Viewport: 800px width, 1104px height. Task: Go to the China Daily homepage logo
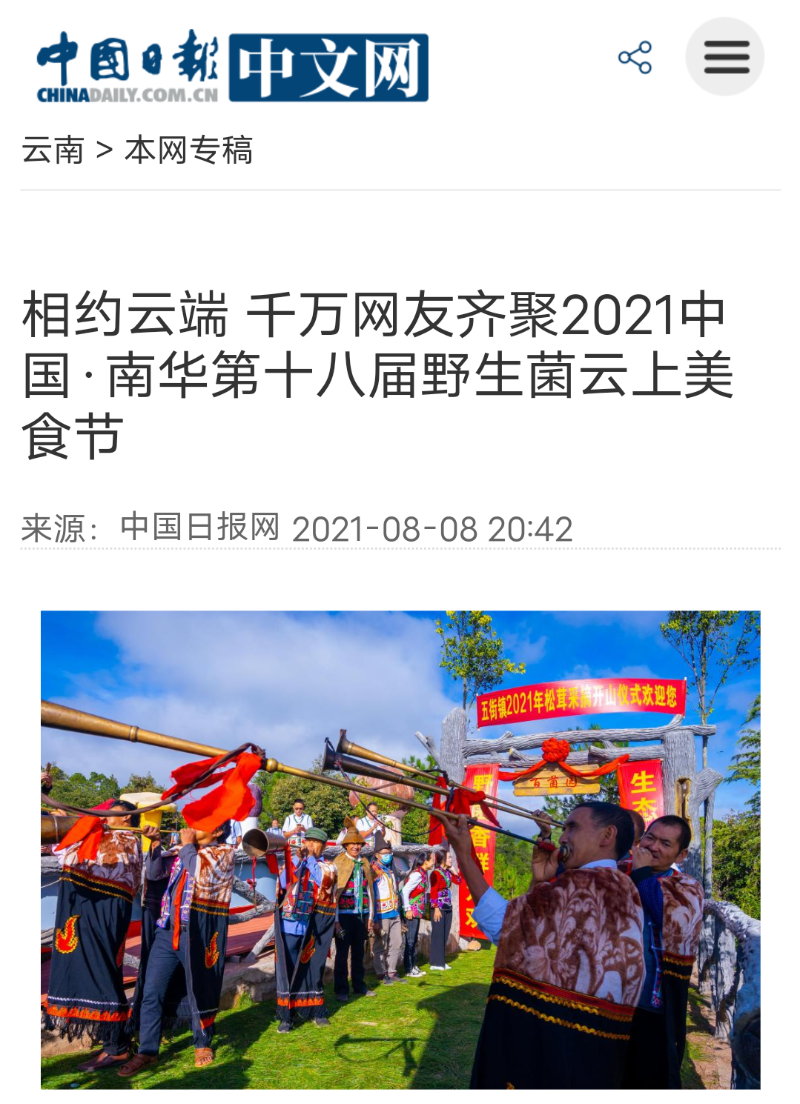[232, 68]
